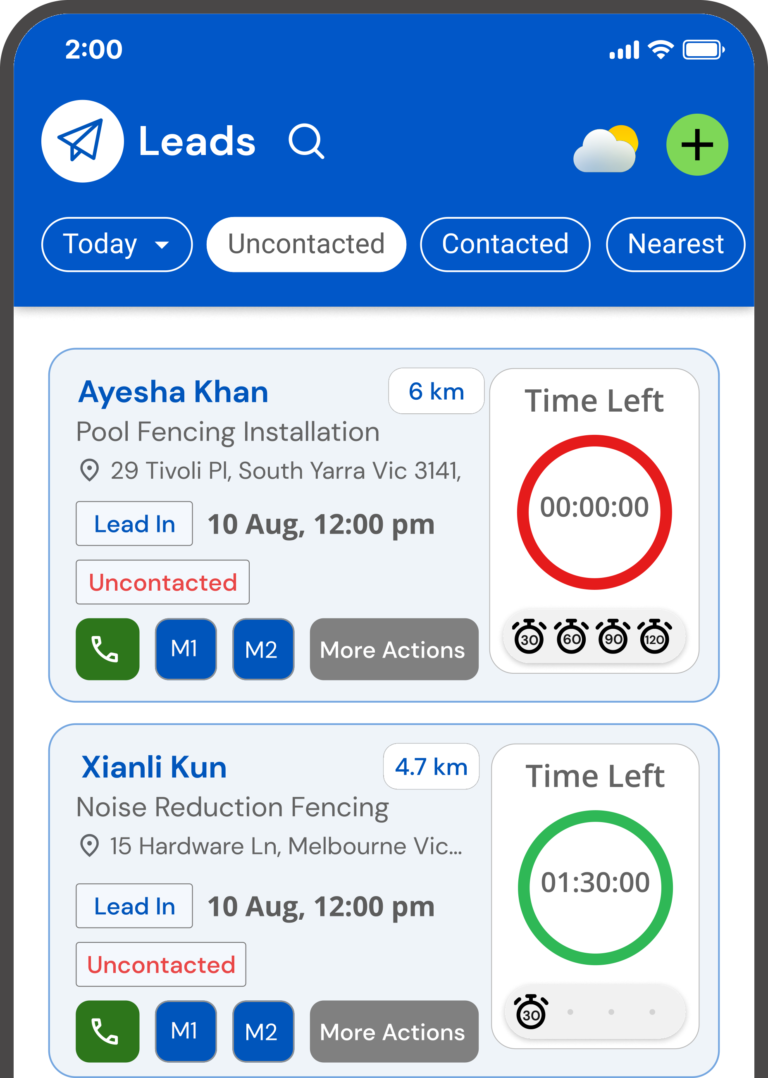Open Xianli Kun's lead card
Image resolution: width=768 pixels, height=1078 pixels.
[x=155, y=768]
